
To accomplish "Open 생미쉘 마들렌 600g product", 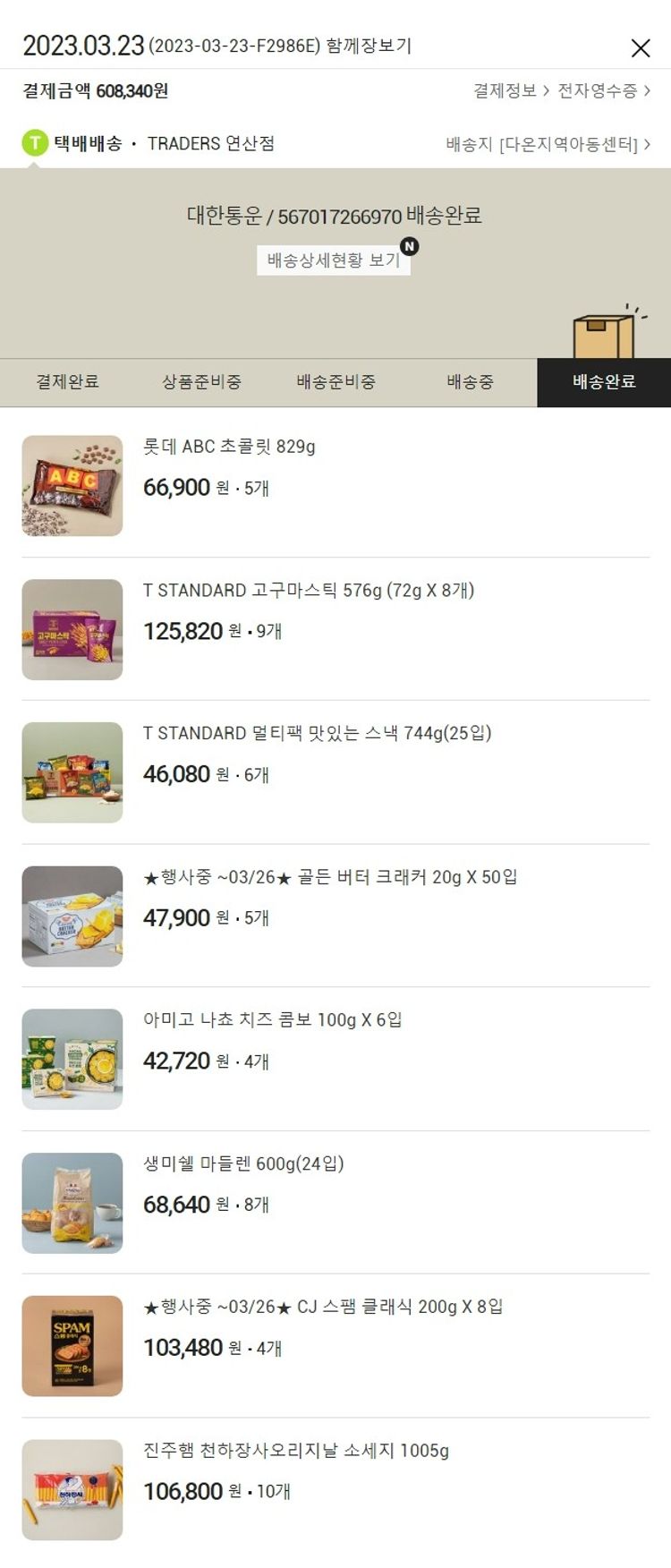I will click(x=243, y=1163).
